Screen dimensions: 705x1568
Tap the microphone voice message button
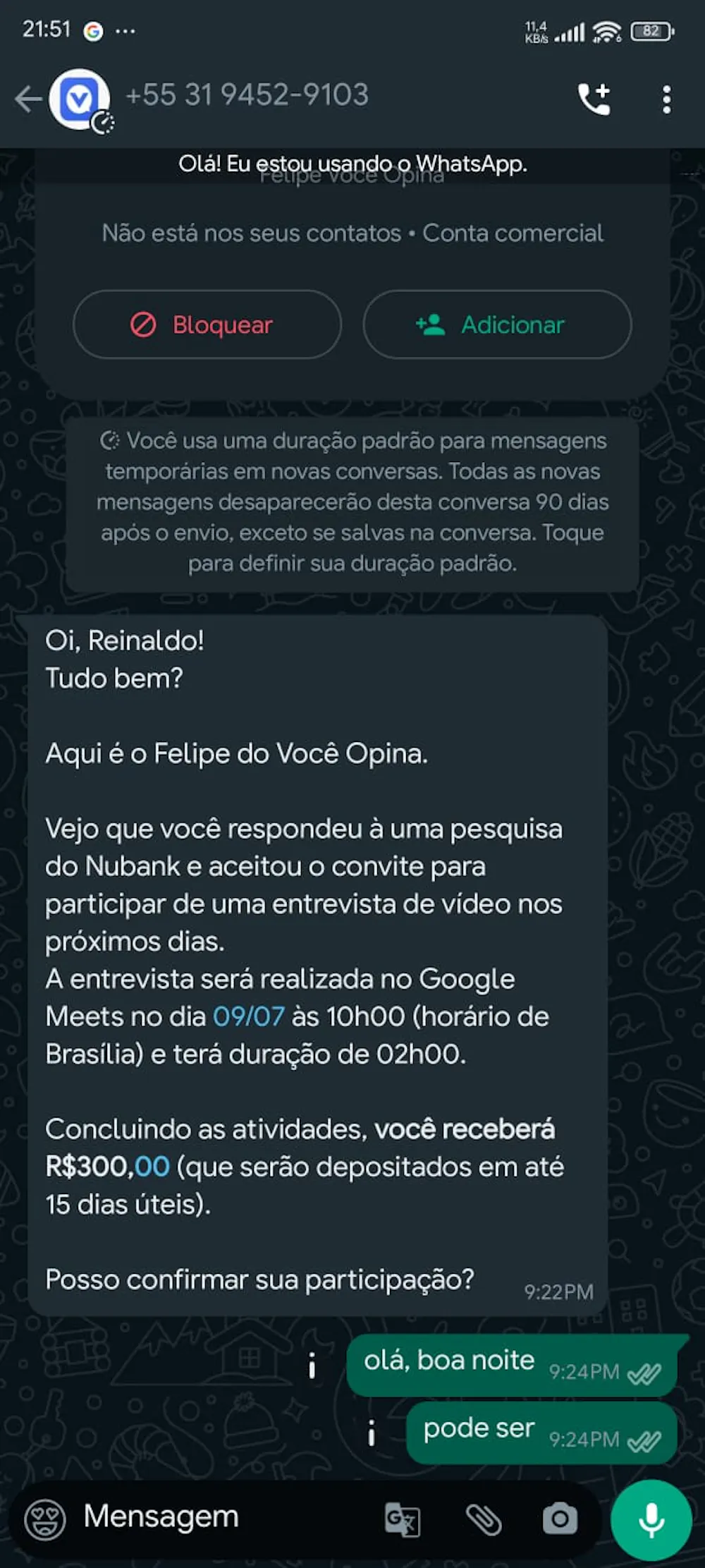(651, 1519)
